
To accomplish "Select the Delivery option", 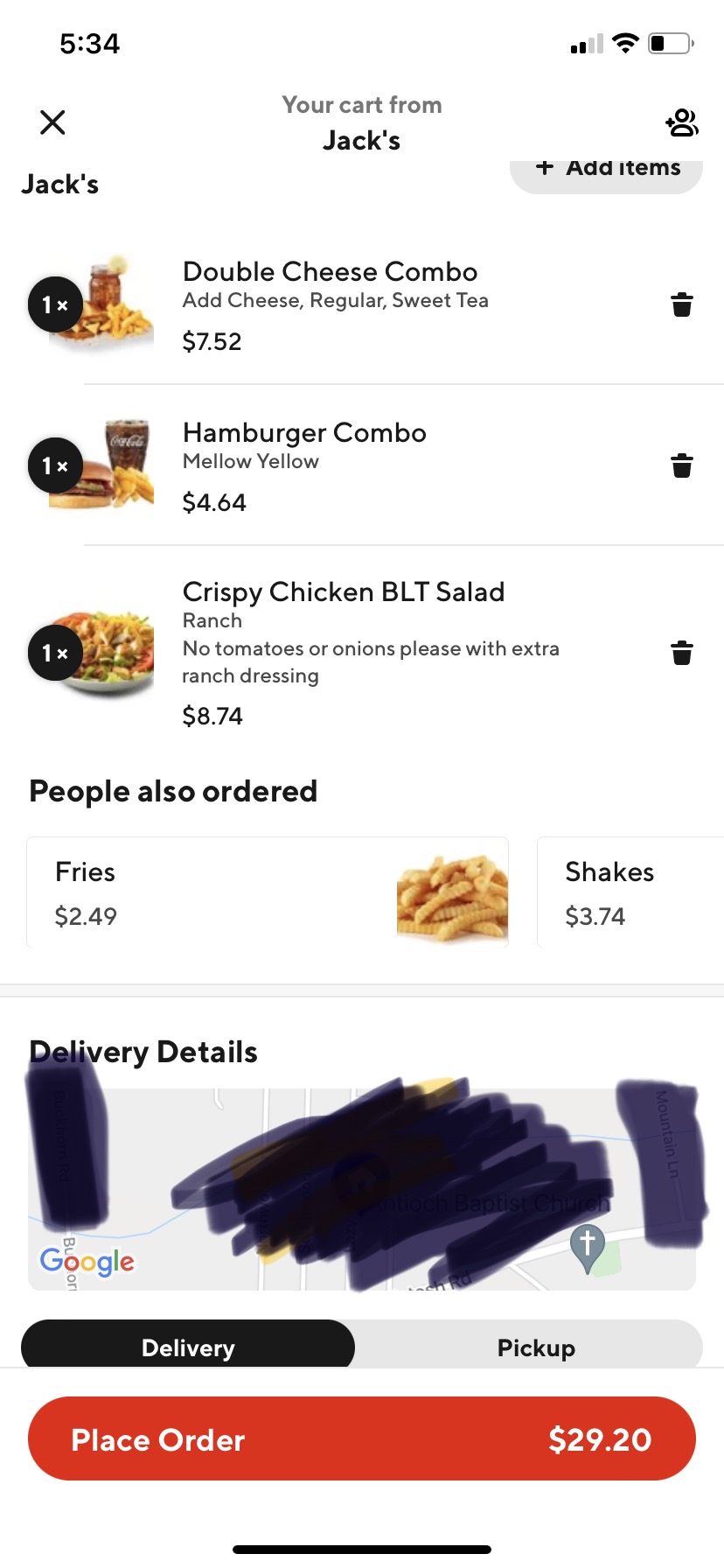I will 188,1346.
